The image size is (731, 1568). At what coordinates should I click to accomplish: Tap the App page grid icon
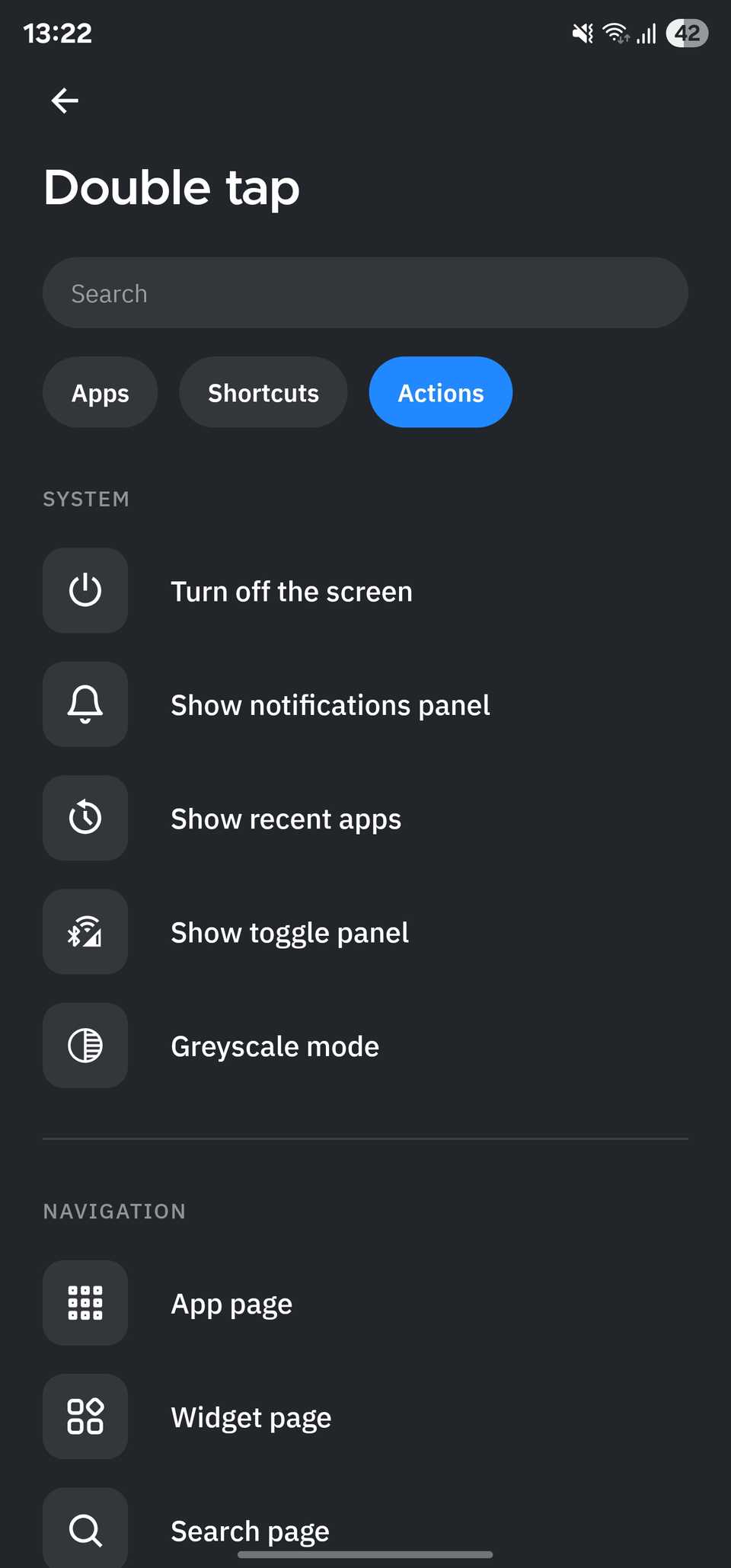85,1303
